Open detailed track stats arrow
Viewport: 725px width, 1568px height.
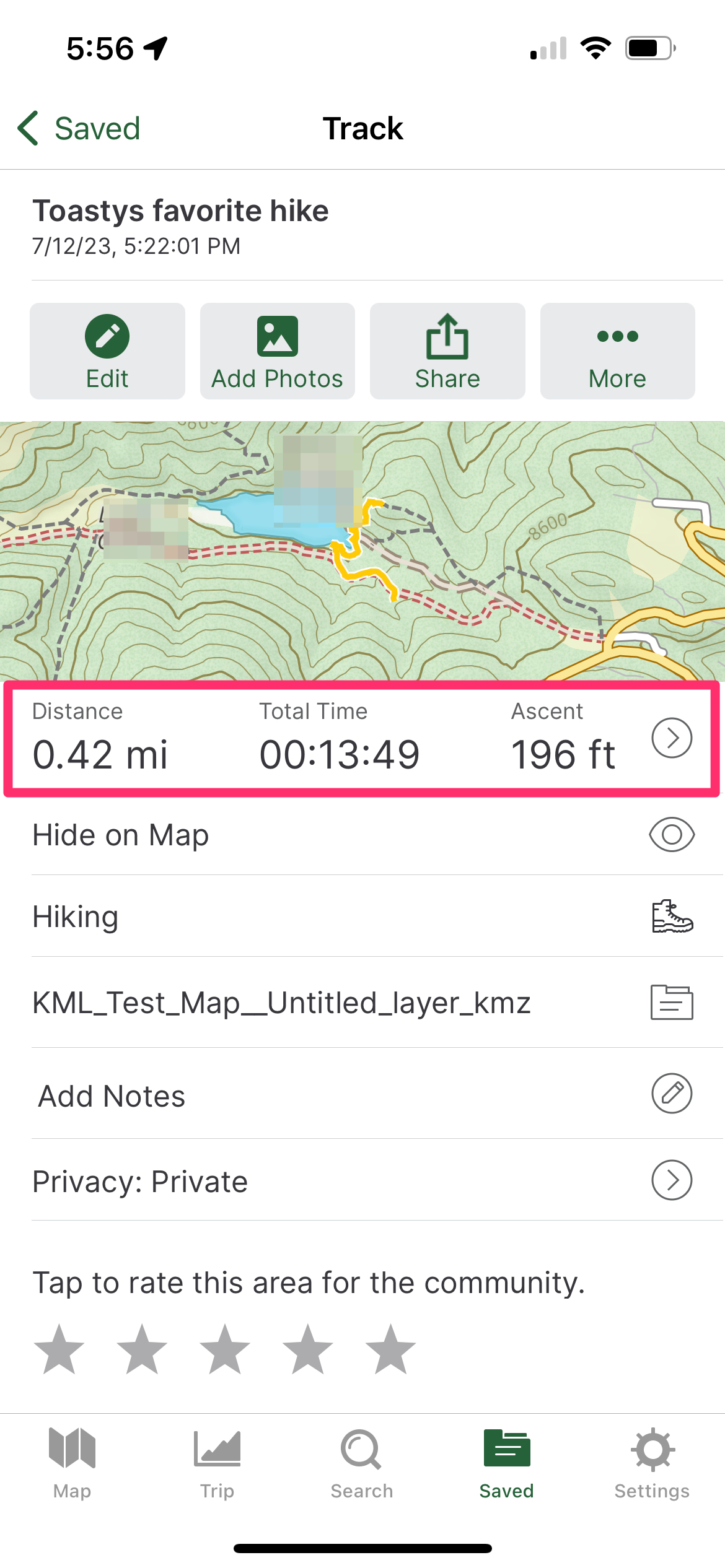click(x=672, y=738)
